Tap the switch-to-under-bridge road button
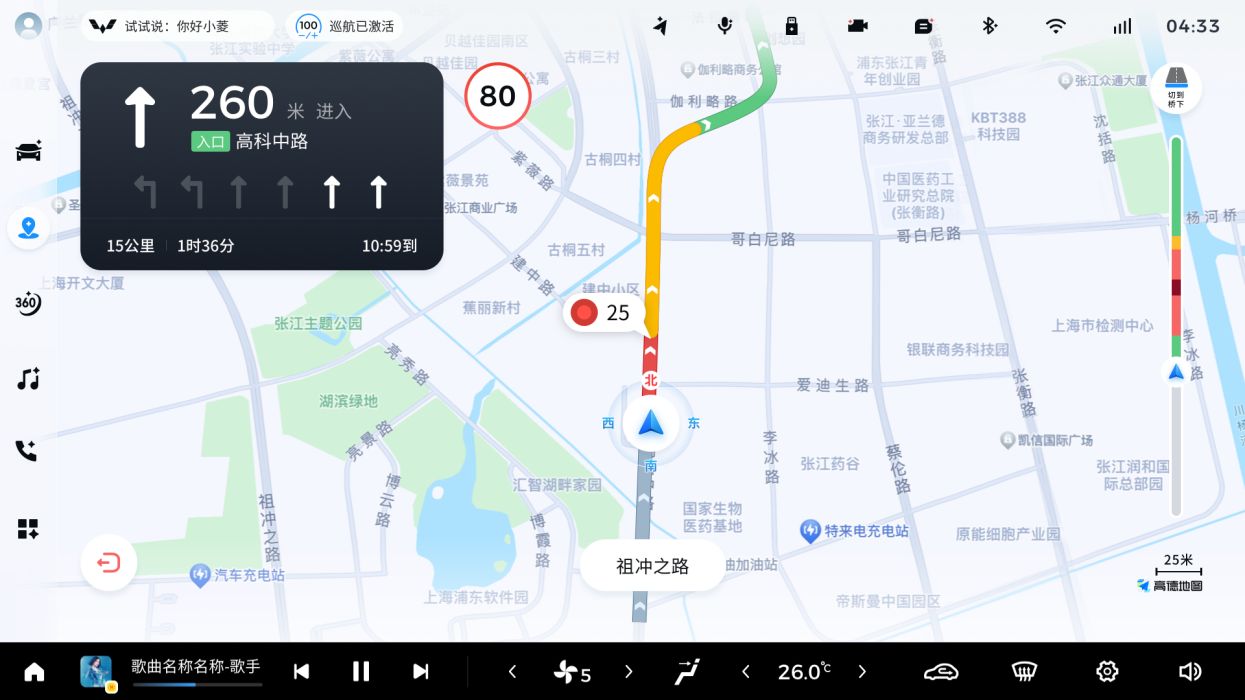 [1176, 88]
